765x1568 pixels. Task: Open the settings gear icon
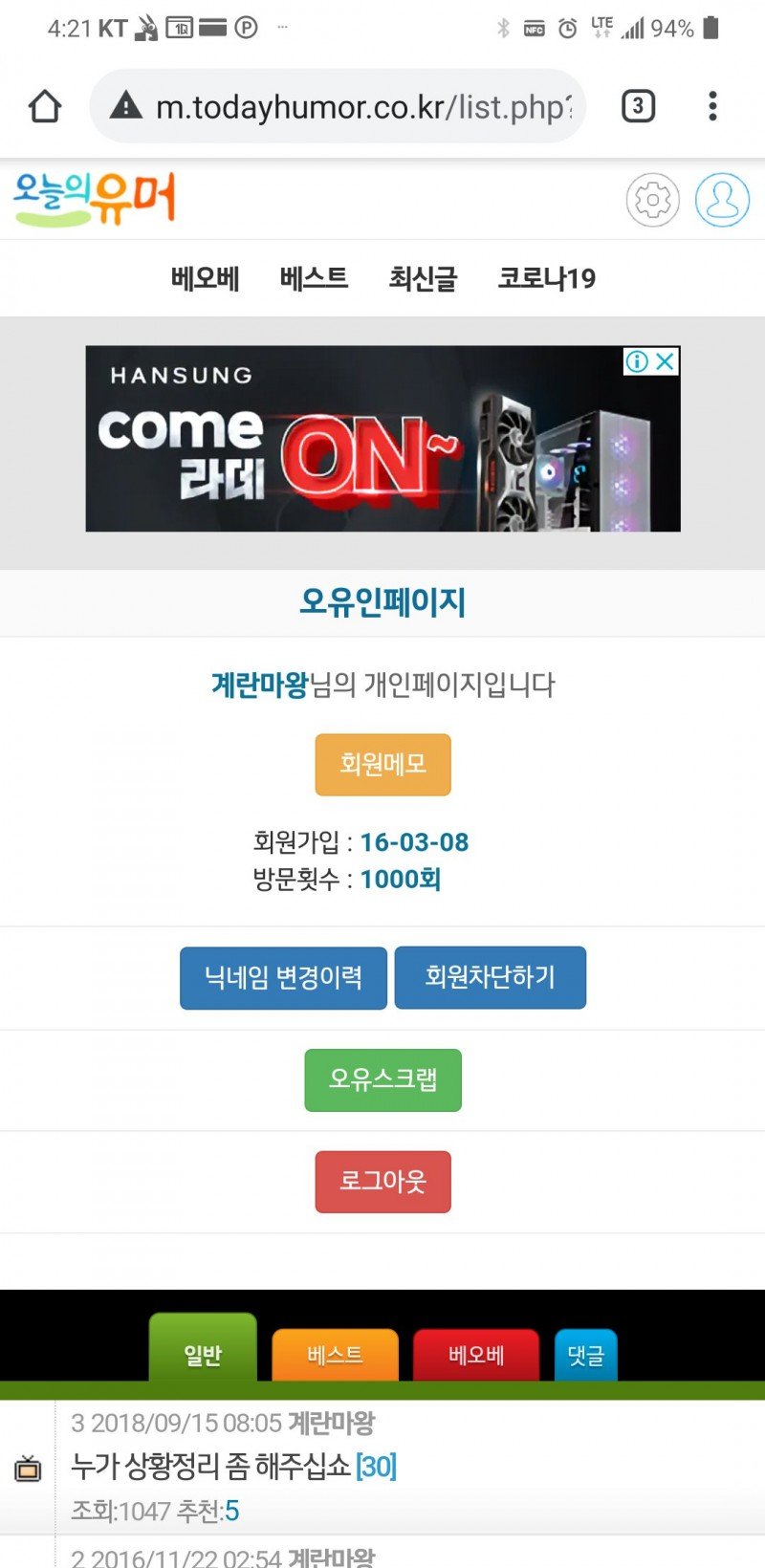point(652,200)
